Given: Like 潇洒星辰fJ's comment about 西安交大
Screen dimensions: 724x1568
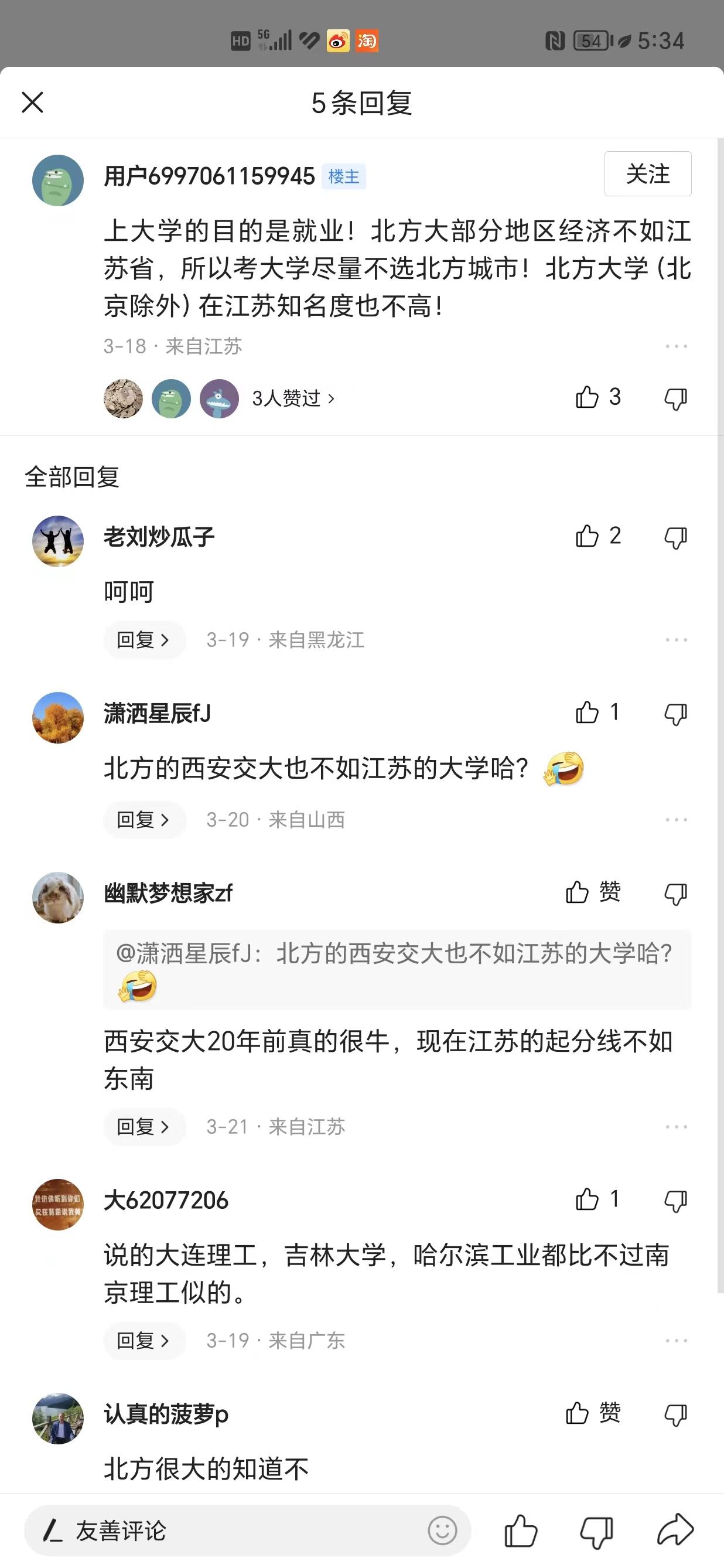Looking at the screenshot, I should tap(589, 713).
